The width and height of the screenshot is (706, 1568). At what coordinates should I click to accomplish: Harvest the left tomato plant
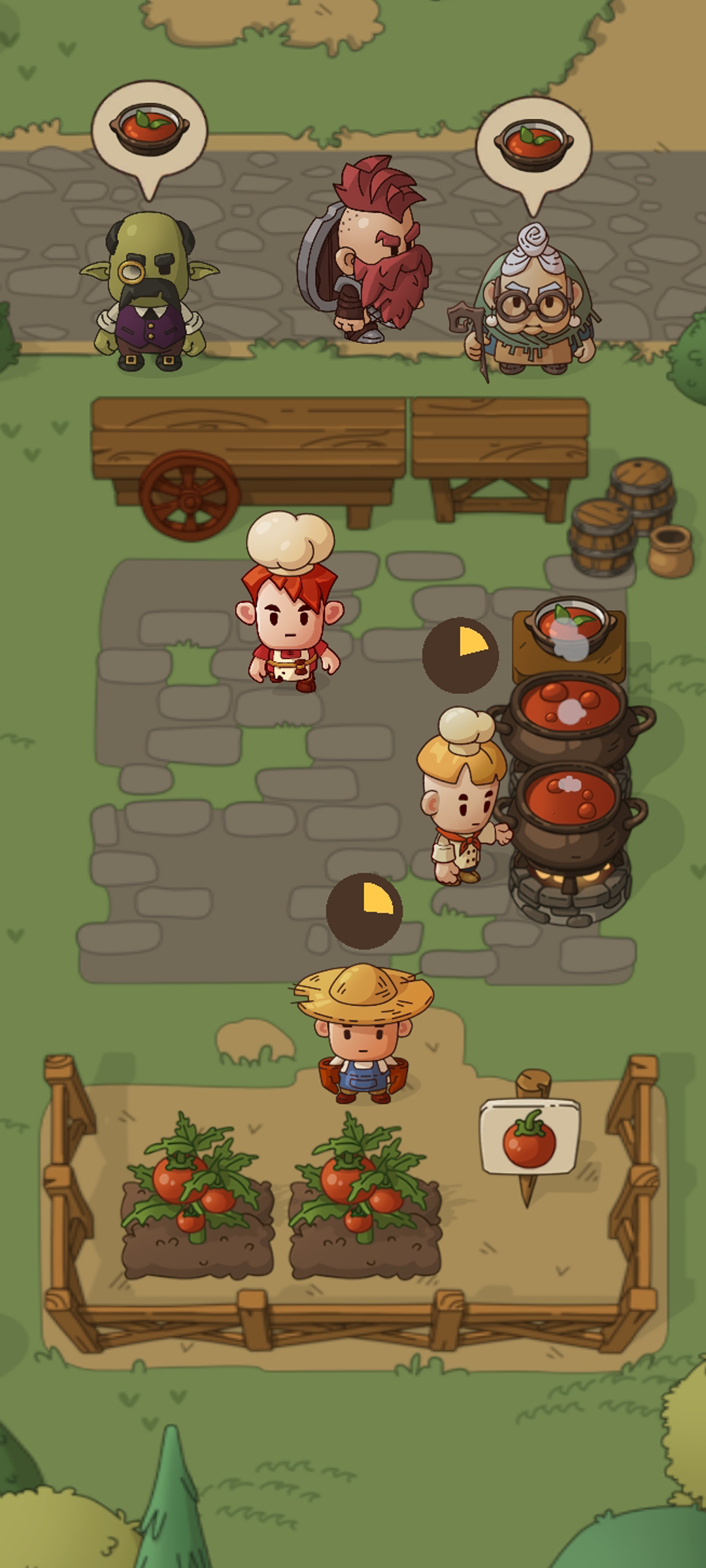click(196, 1176)
